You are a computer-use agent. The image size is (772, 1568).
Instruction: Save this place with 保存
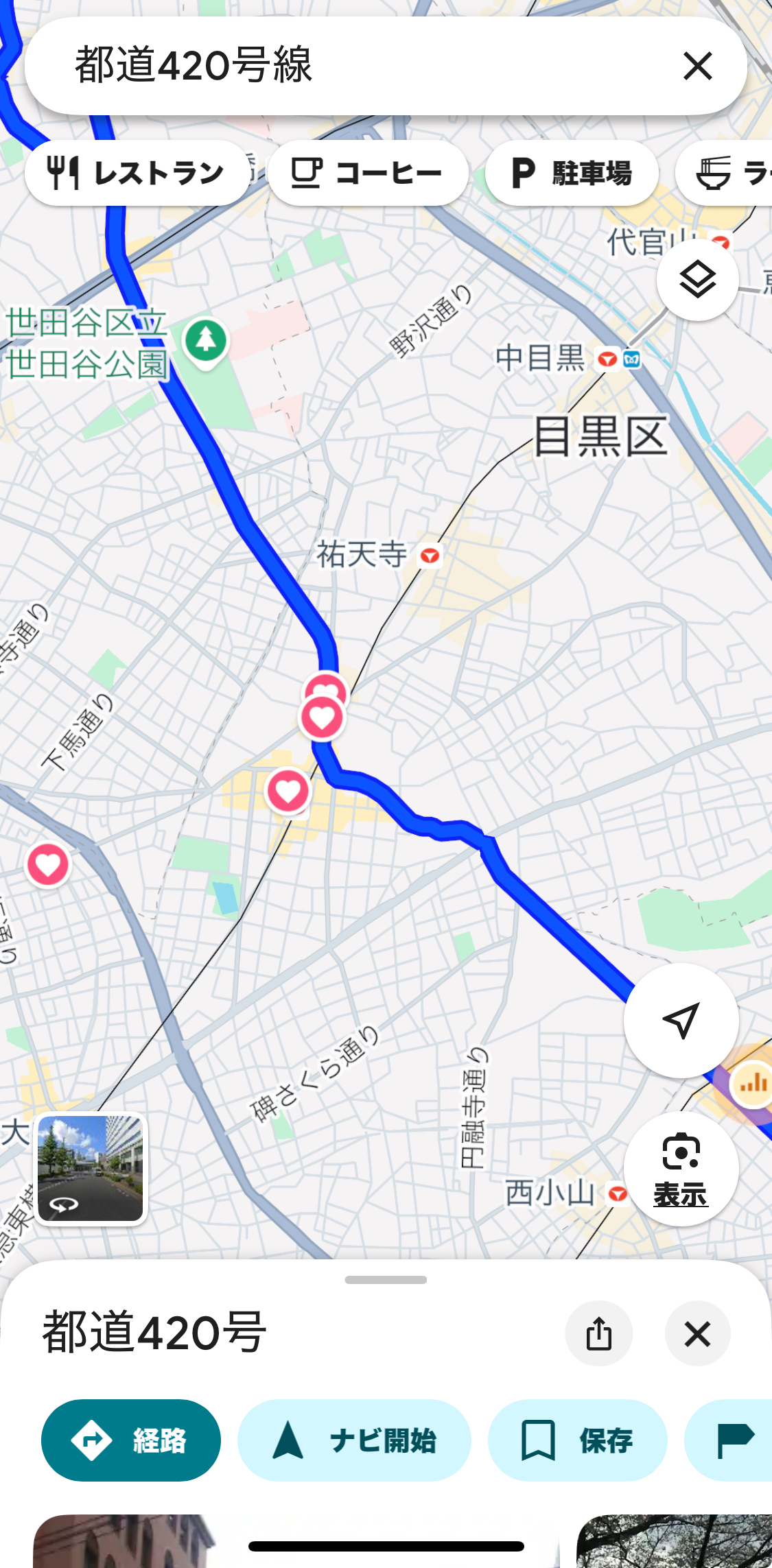click(578, 1440)
